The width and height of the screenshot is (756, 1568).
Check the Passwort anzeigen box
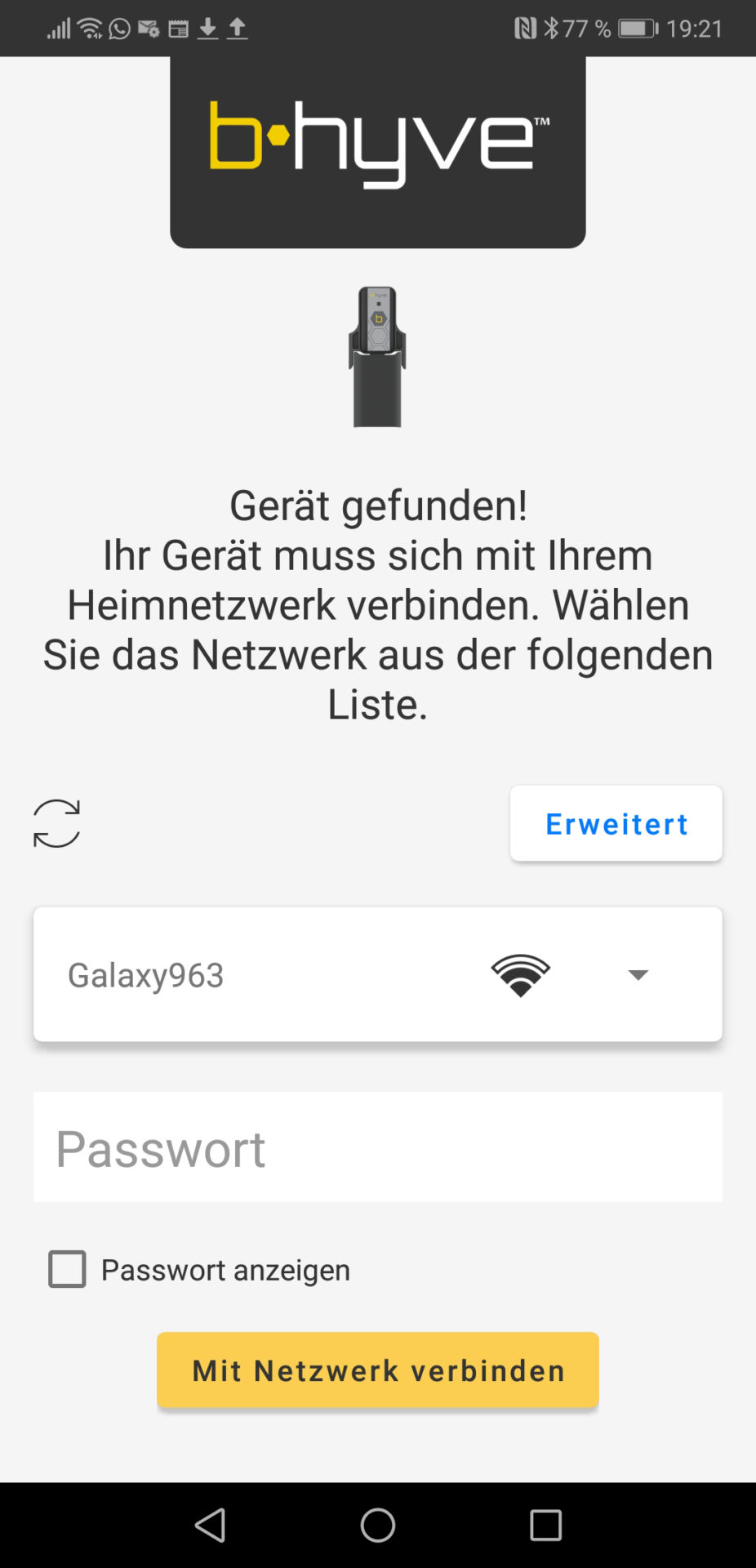(67, 1269)
